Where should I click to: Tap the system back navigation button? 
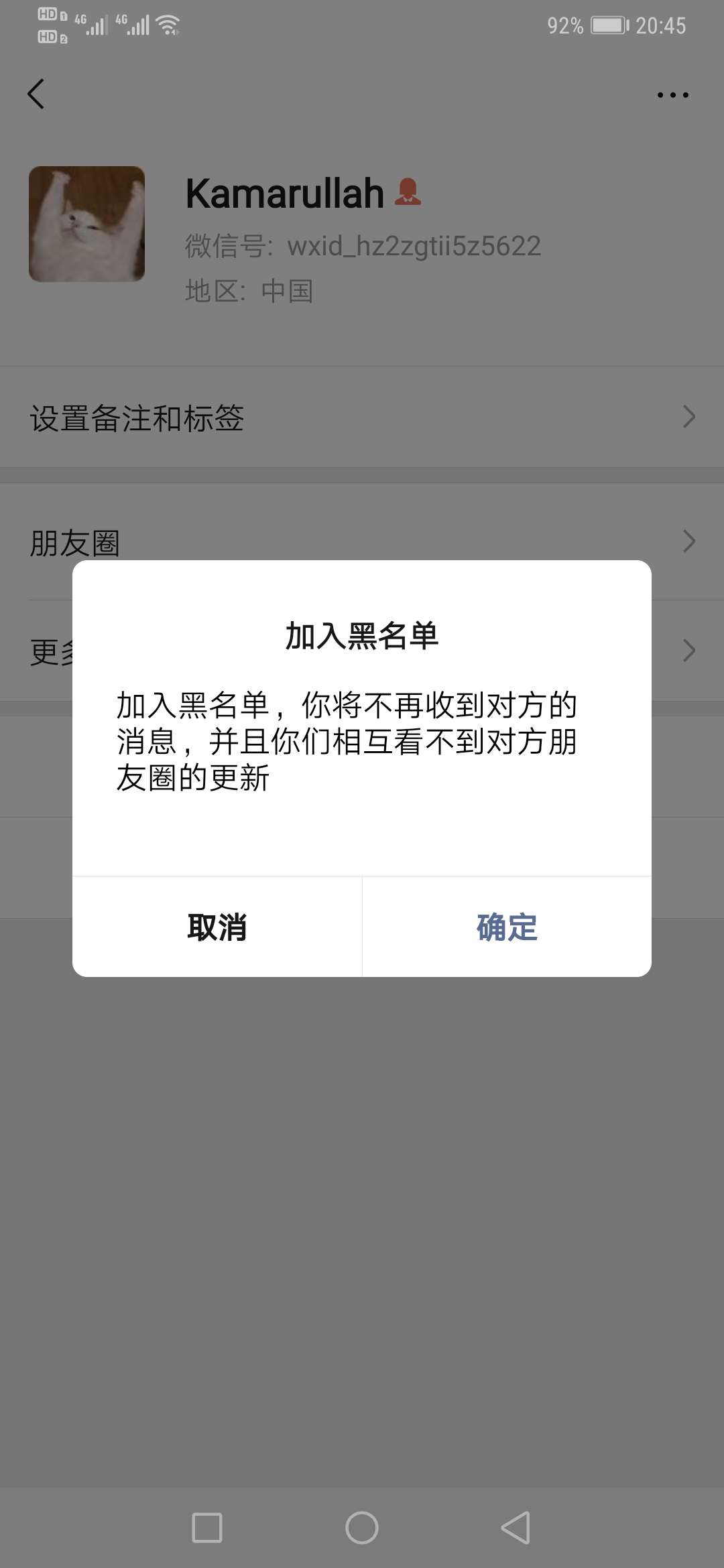click(516, 1528)
